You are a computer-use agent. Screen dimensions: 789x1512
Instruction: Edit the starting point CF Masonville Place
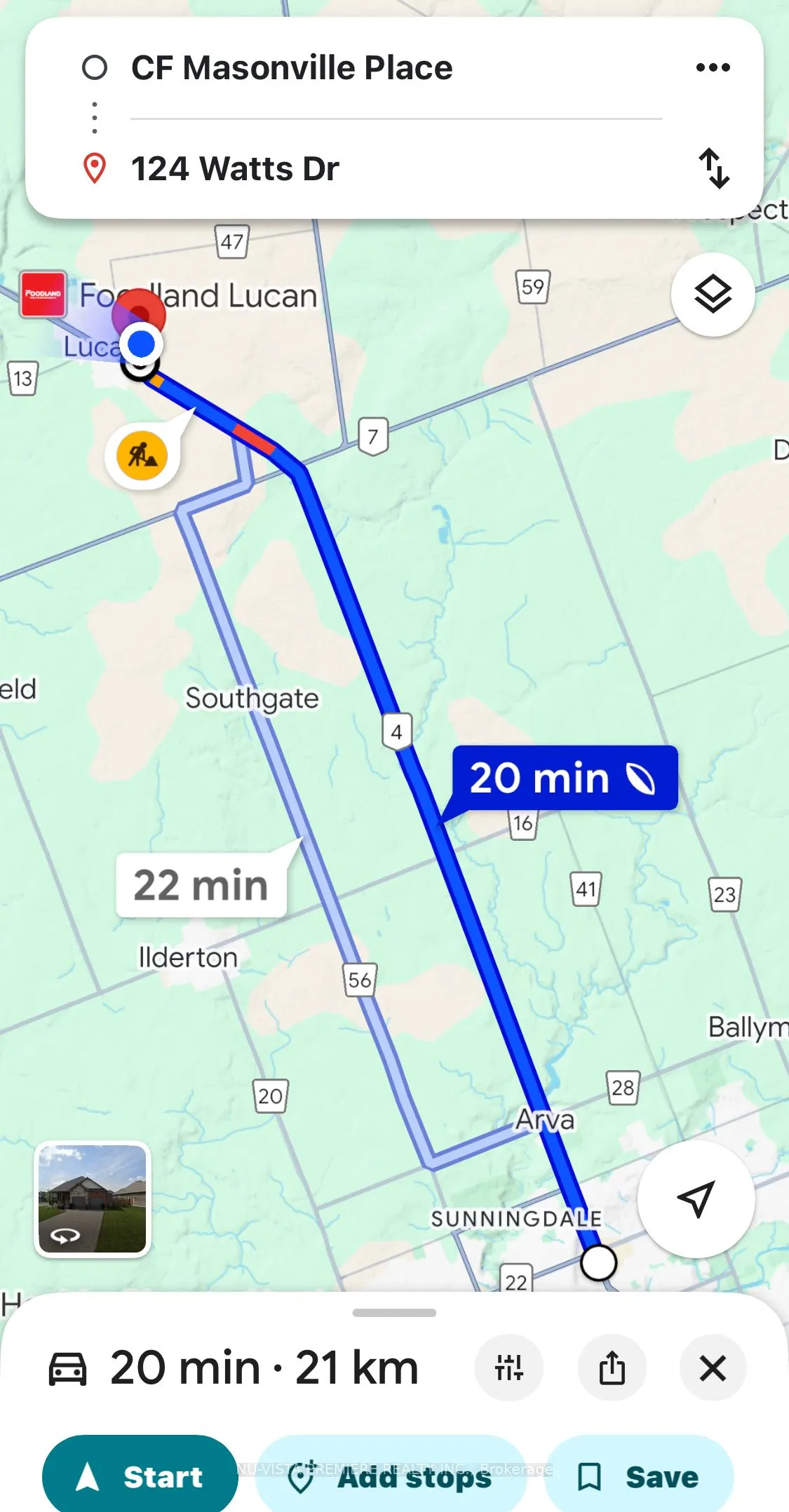(292, 68)
